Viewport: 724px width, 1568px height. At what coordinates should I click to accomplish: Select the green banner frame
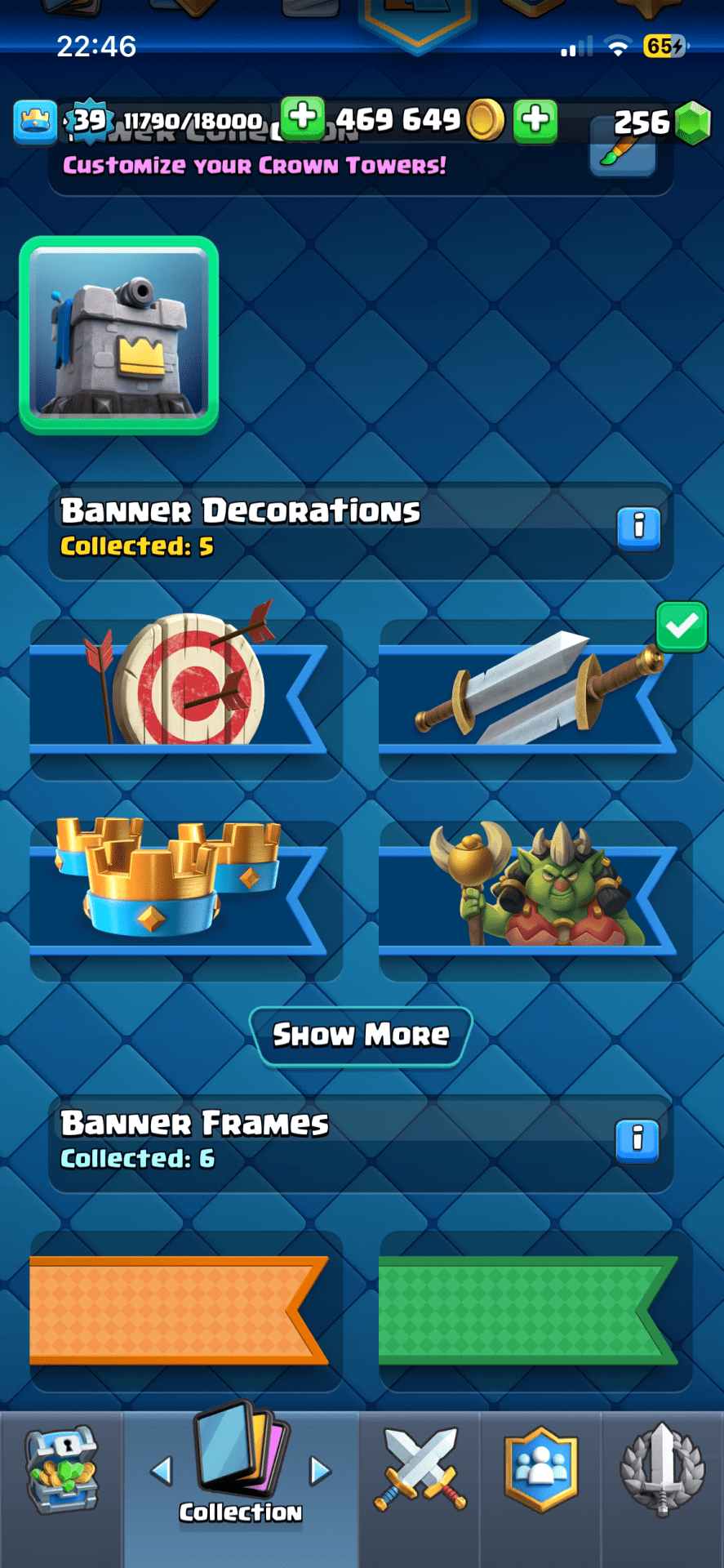pos(529,1309)
